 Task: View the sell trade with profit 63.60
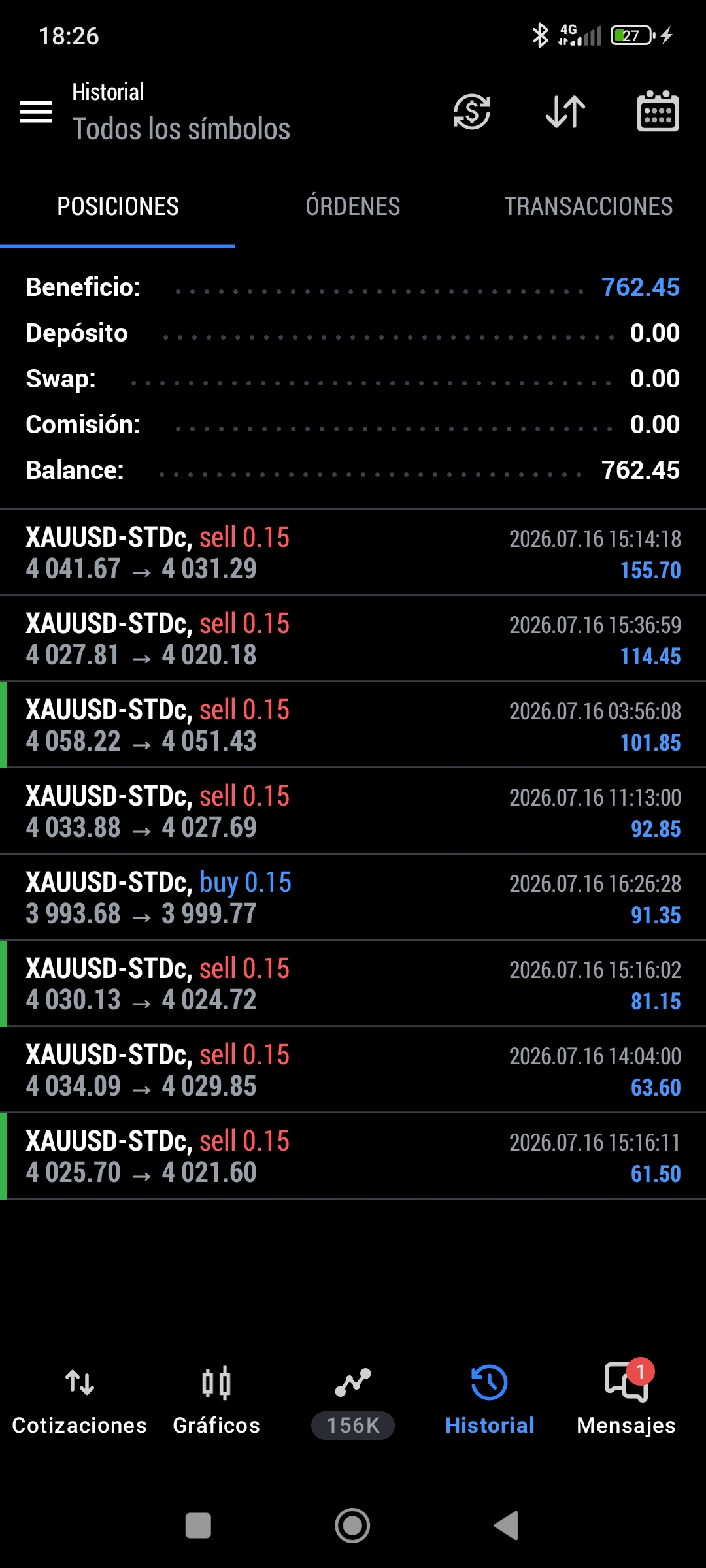353,1070
